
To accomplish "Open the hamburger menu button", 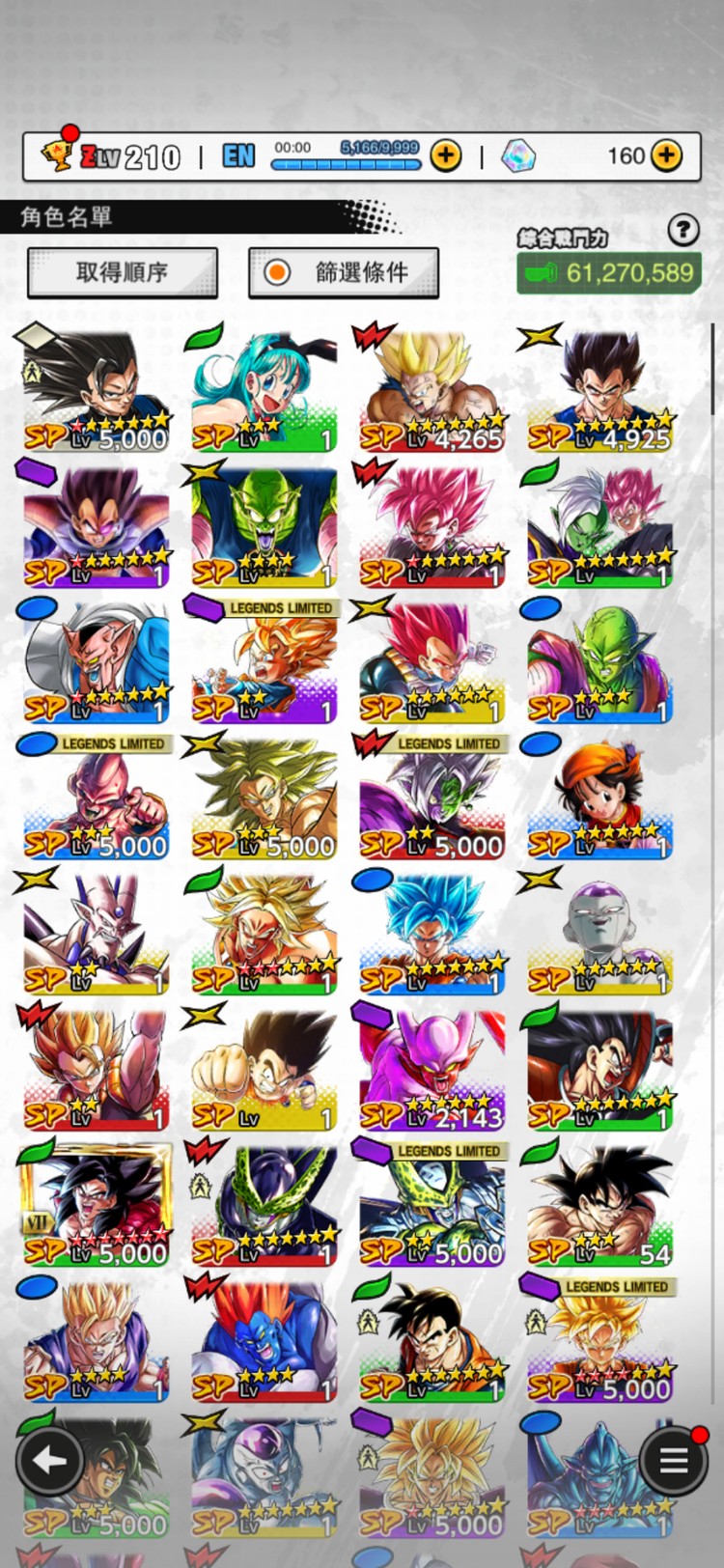I will [x=673, y=1460].
